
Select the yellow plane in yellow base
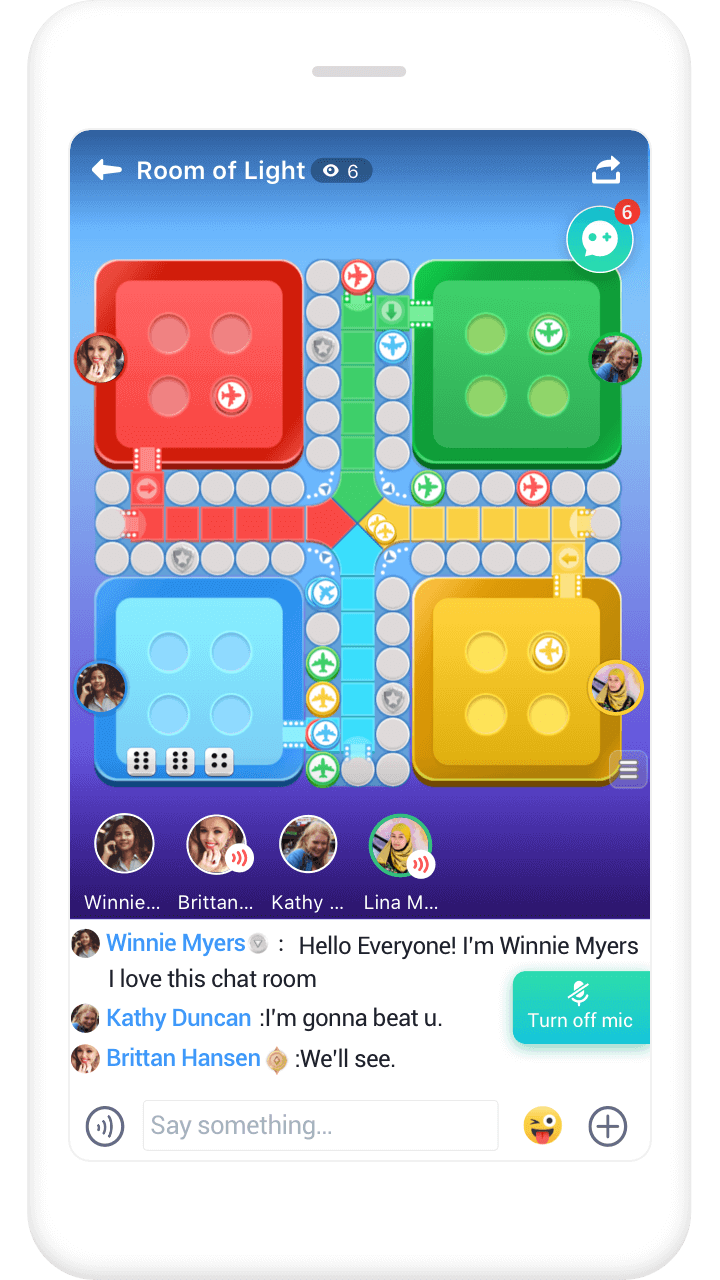tap(548, 652)
